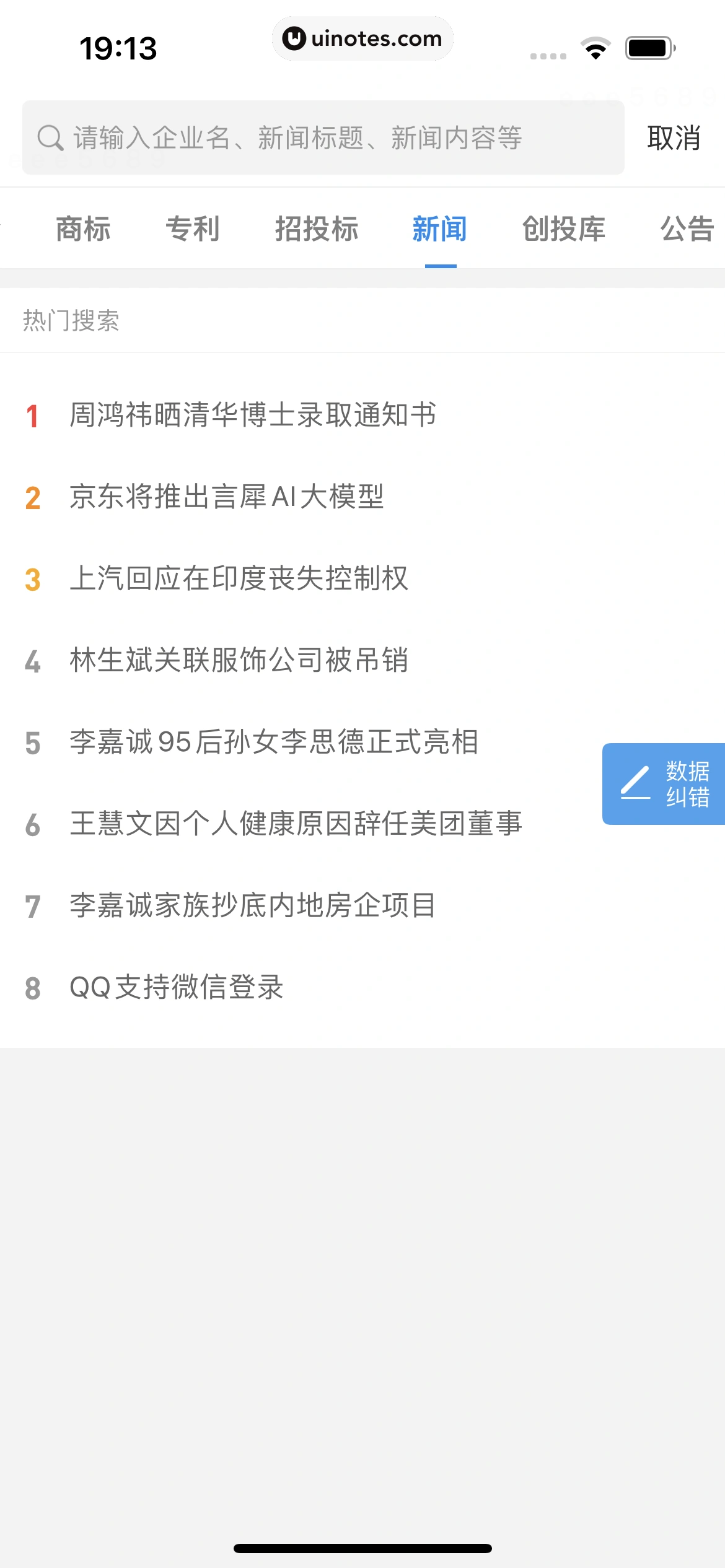The width and height of the screenshot is (725, 1568).
Task: Tap the uinotes.com notification pill
Action: click(362, 38)
